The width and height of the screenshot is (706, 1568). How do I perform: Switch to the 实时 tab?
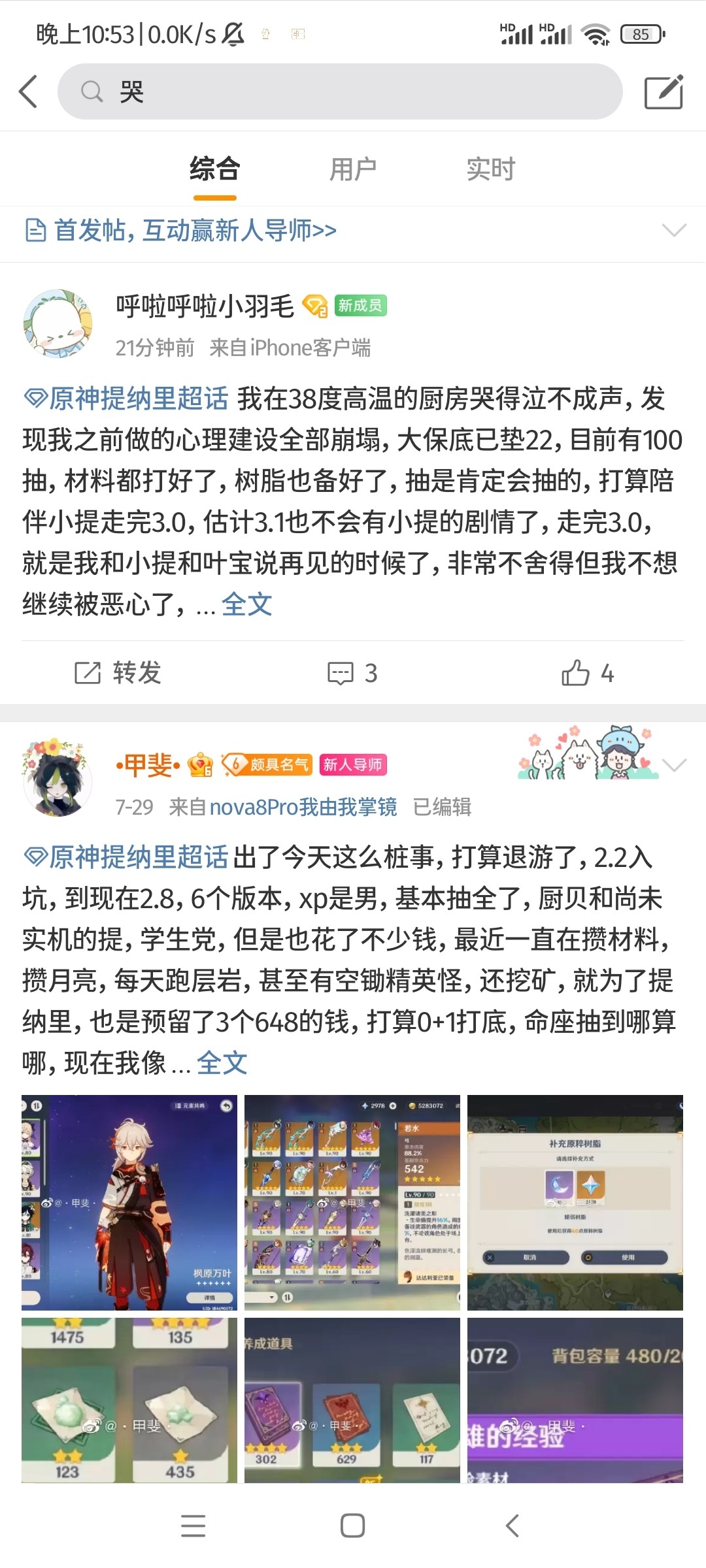tap(490, 169)
